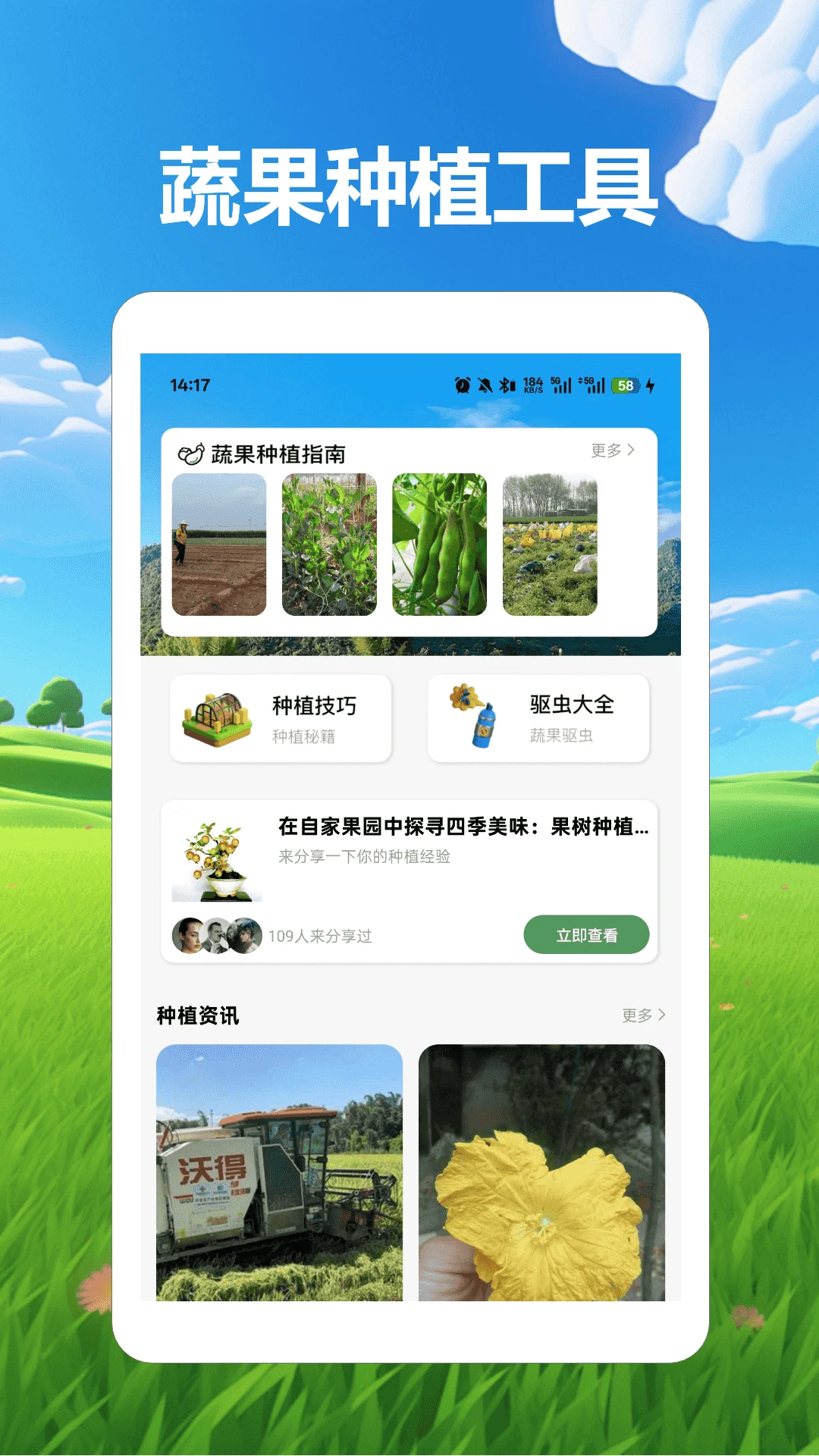Select the green bean pods thumbnail
819x1456 pixels.
click(x=440, y=544)
